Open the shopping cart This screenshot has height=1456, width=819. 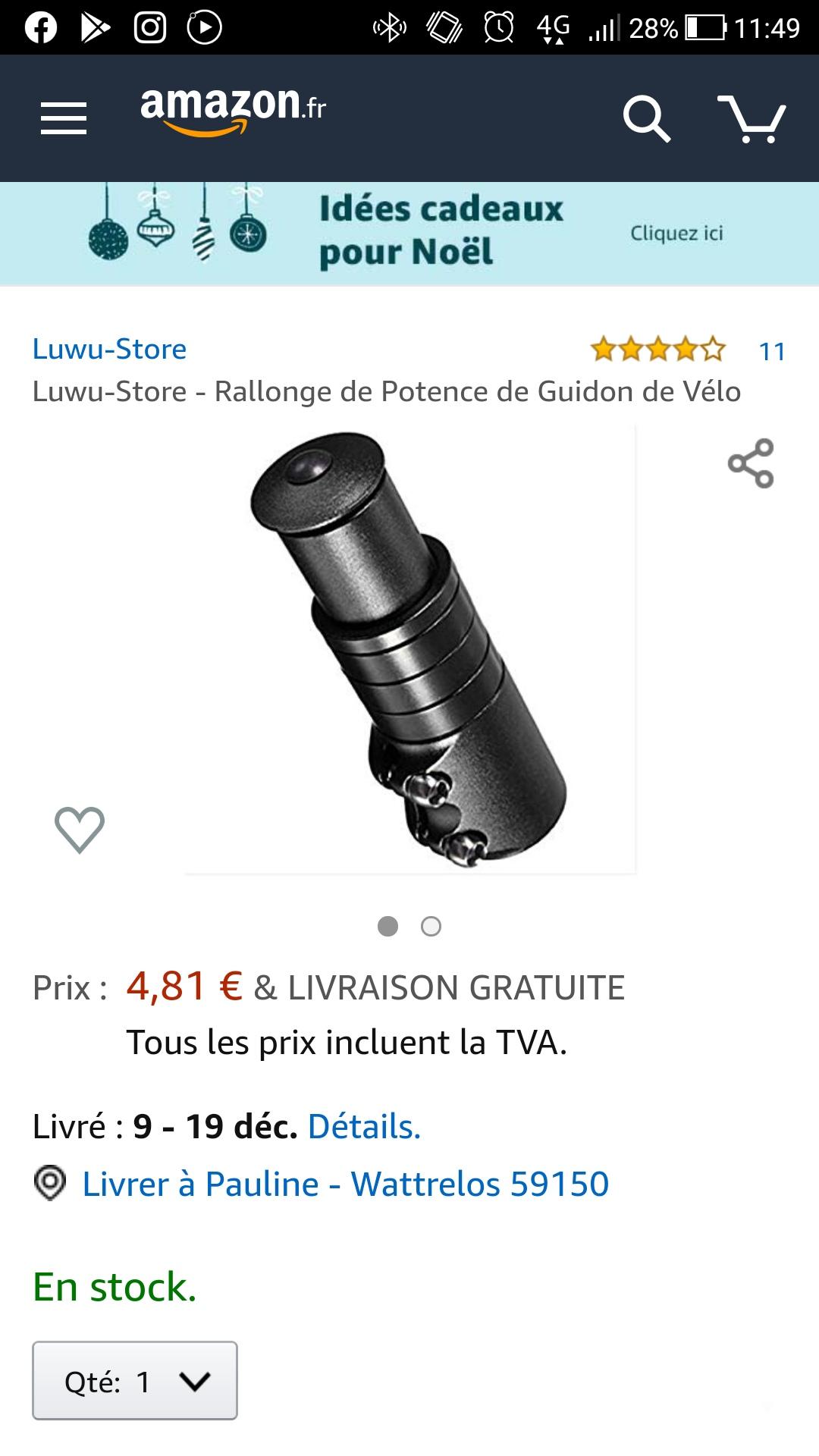752,118
